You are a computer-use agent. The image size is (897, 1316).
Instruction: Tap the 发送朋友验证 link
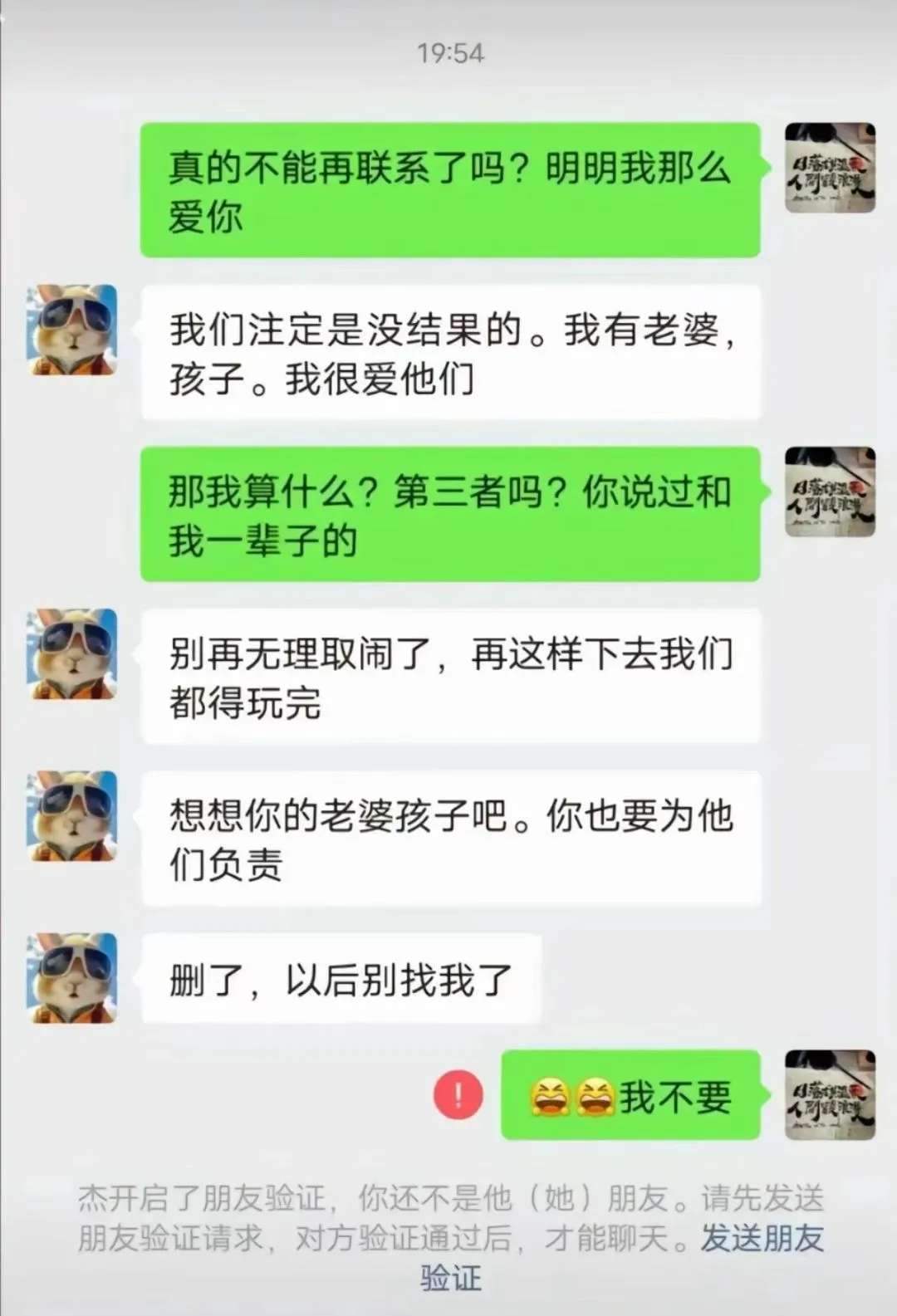tap(761, 1242)
